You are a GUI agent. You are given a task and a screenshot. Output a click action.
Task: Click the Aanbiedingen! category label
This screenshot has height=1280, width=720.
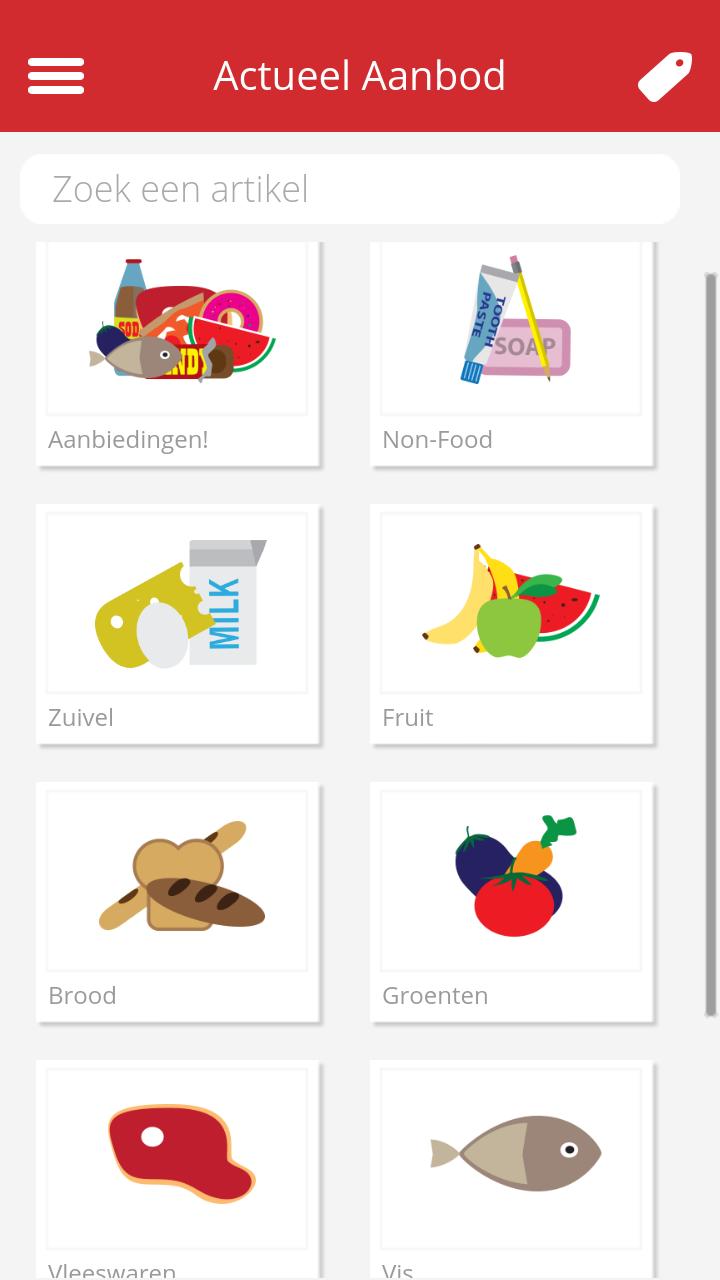(x=128, y=440)
